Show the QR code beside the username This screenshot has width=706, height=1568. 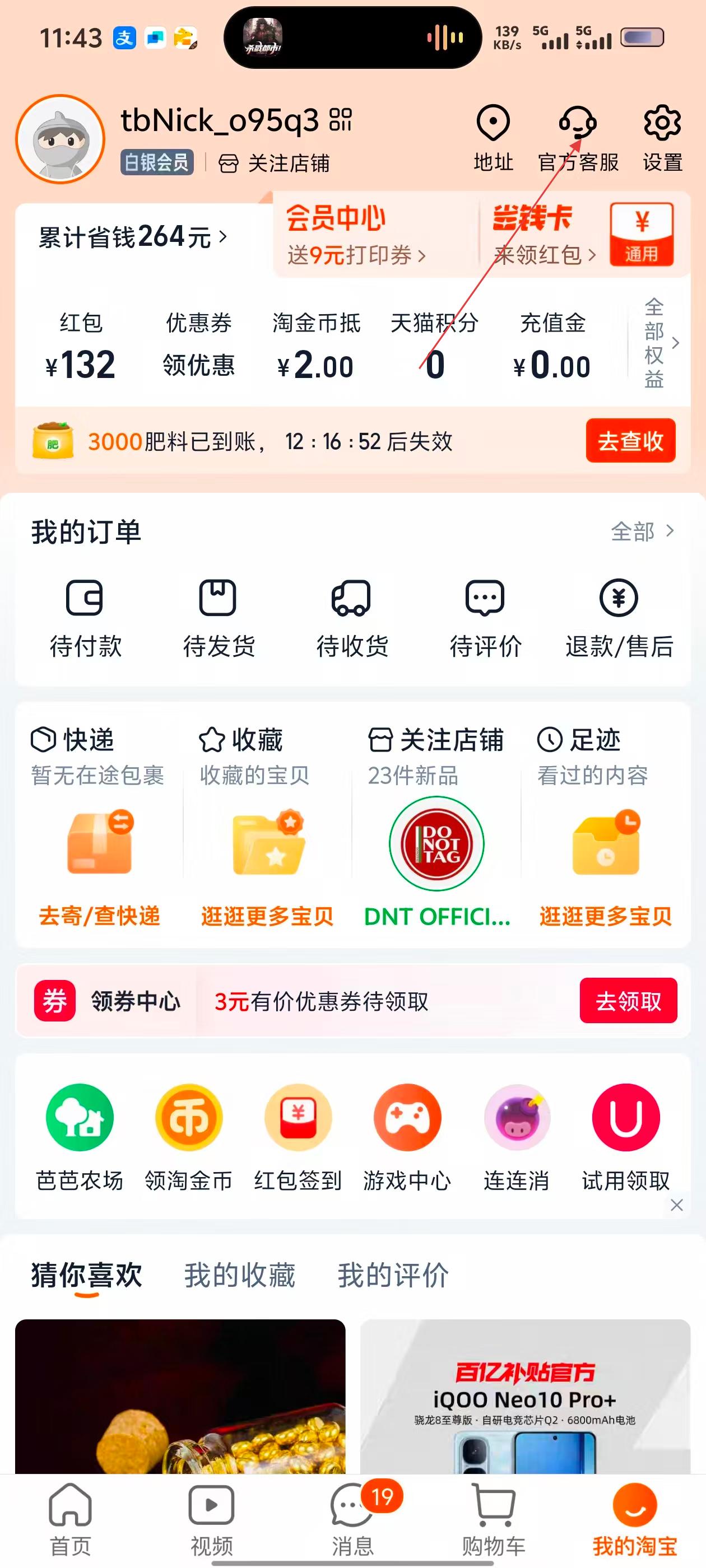point(341,120)
